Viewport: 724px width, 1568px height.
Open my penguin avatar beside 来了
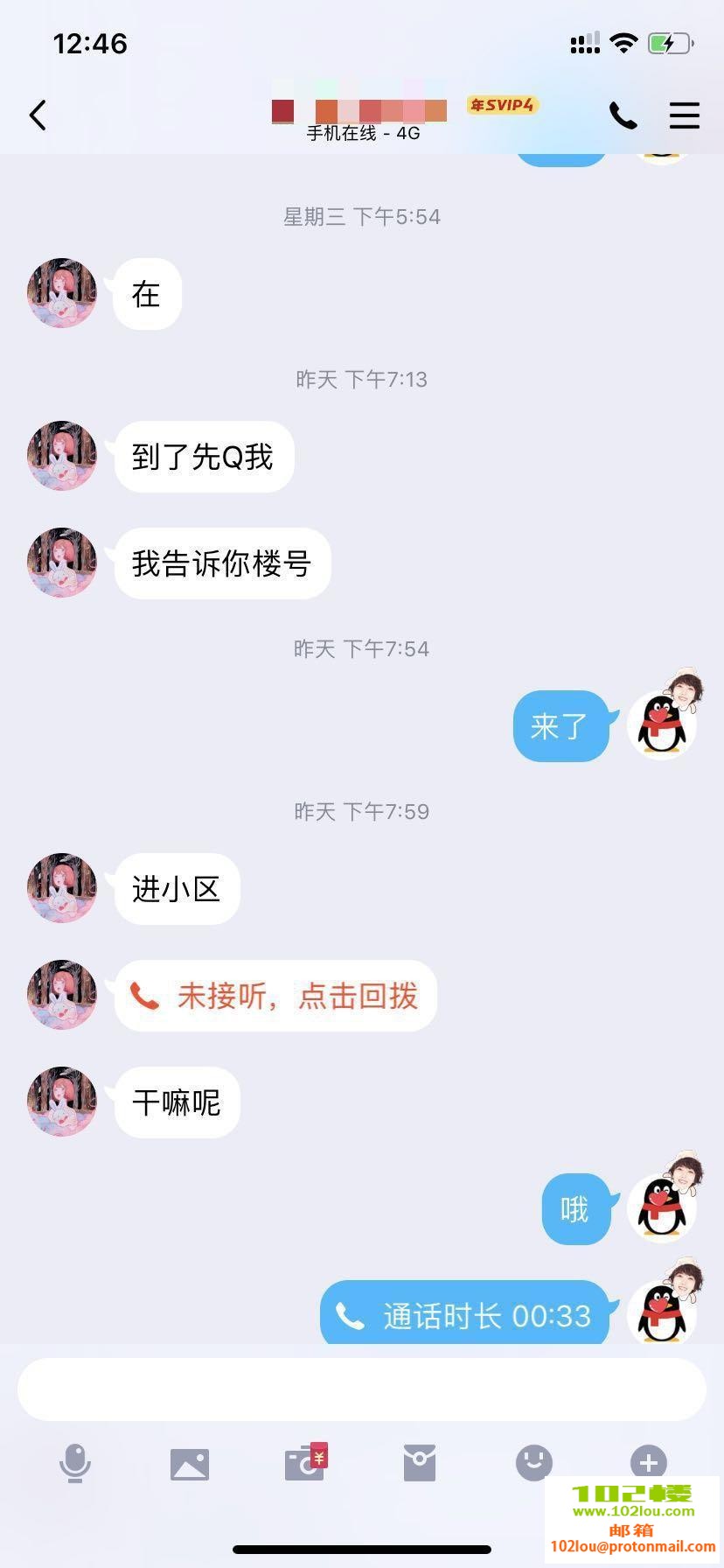click(x=663, y=724)
